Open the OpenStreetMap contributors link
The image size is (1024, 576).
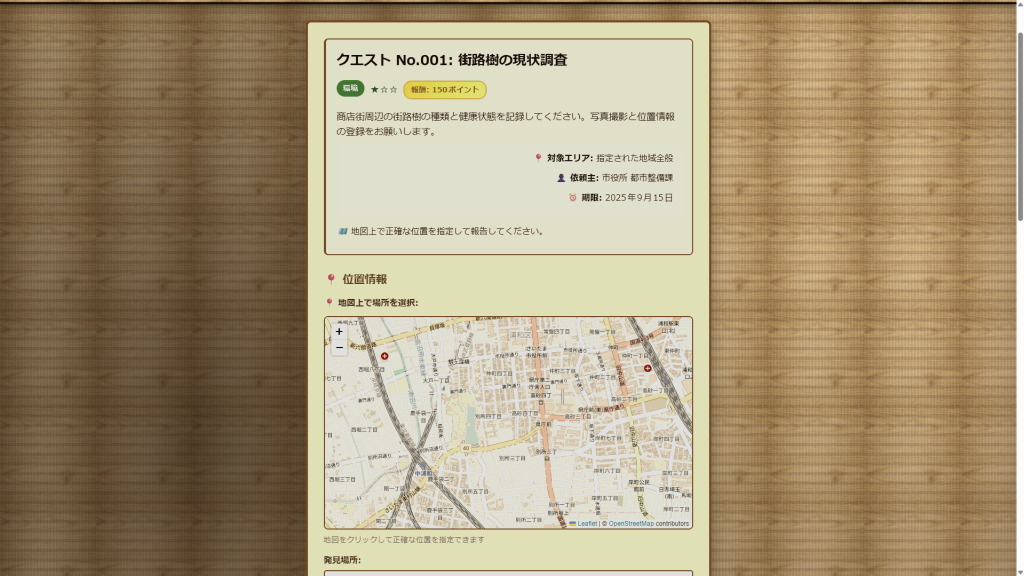(631, 523)
